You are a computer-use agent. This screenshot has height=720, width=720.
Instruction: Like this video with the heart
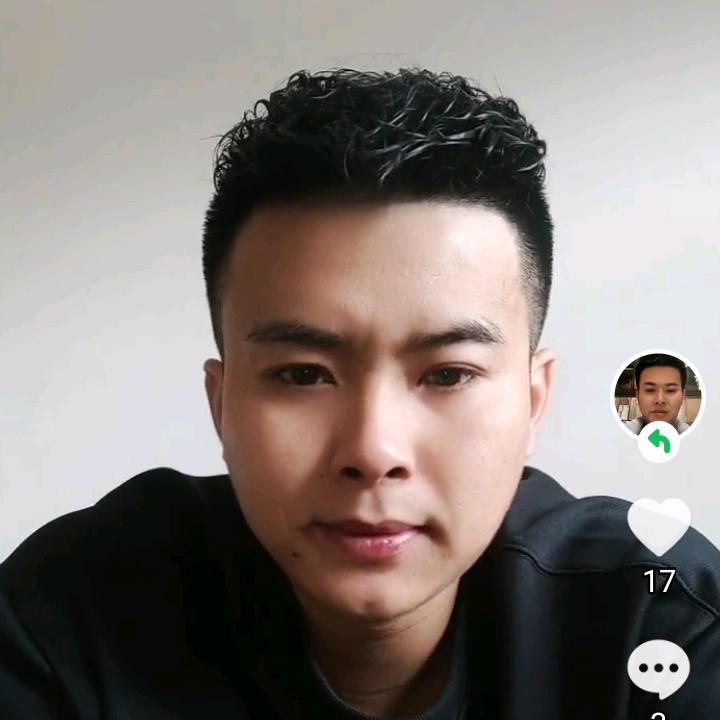659,526
